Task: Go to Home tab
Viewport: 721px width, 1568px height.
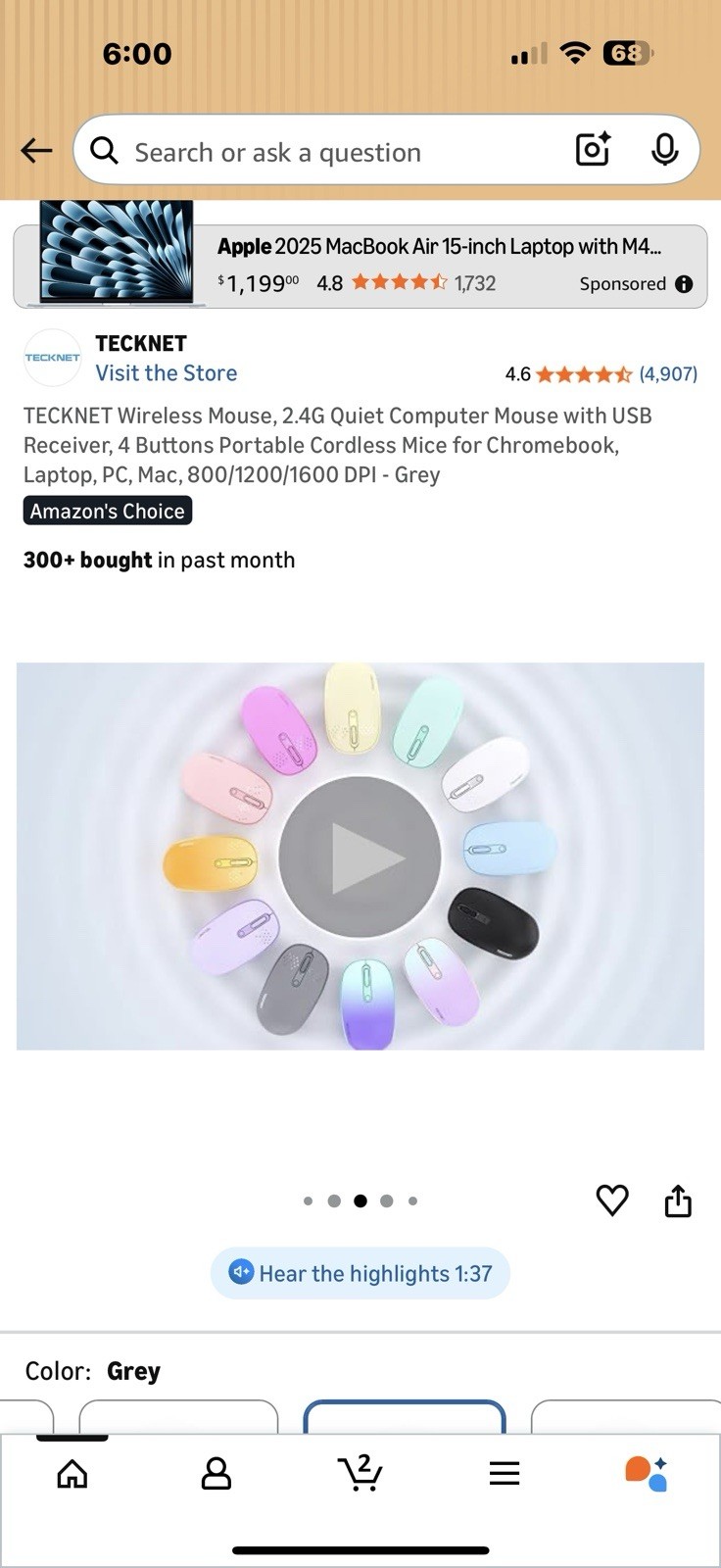Action: [x=72, y=1473]
